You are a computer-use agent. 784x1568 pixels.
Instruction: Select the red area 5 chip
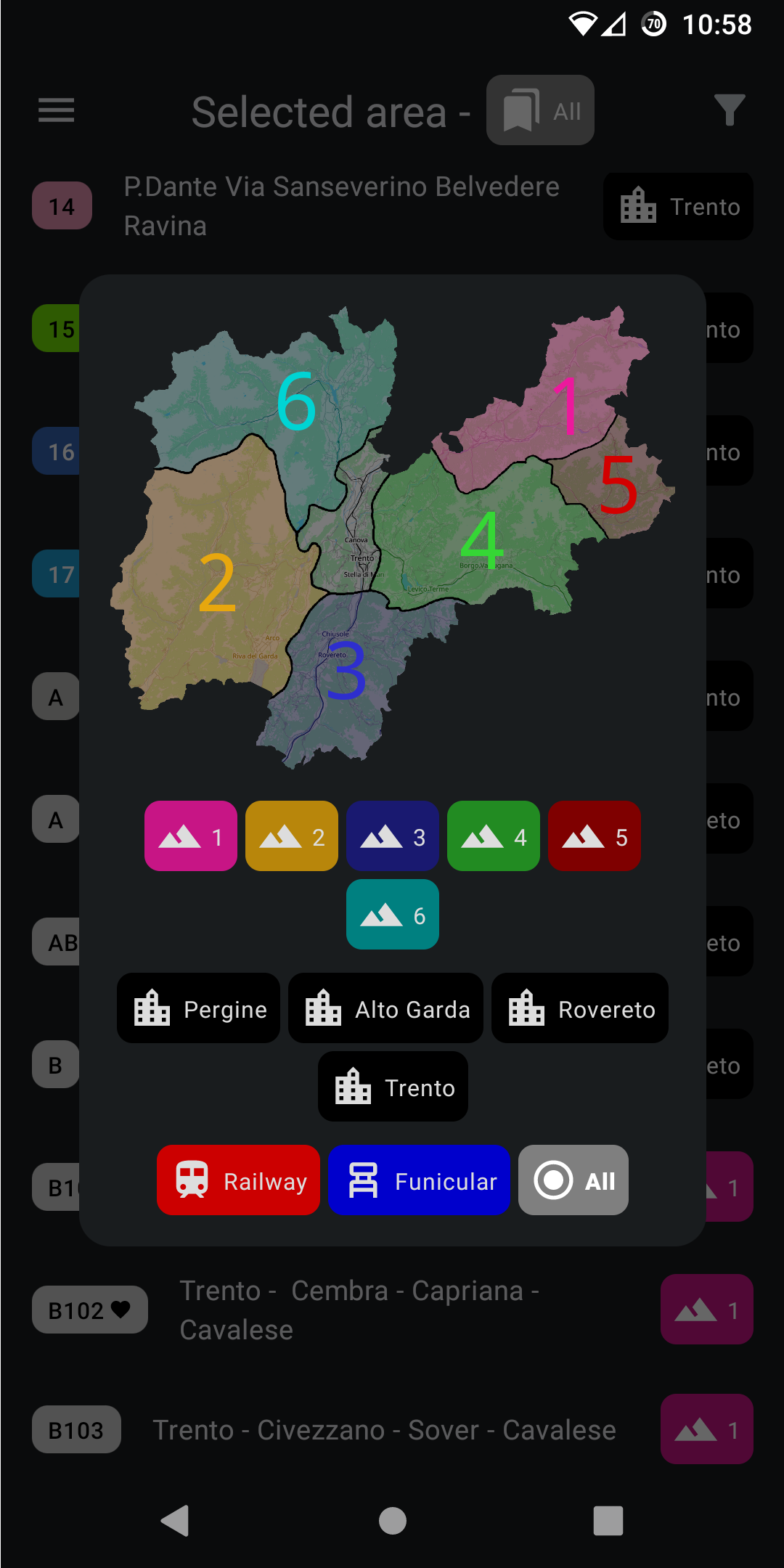[595, 836]
